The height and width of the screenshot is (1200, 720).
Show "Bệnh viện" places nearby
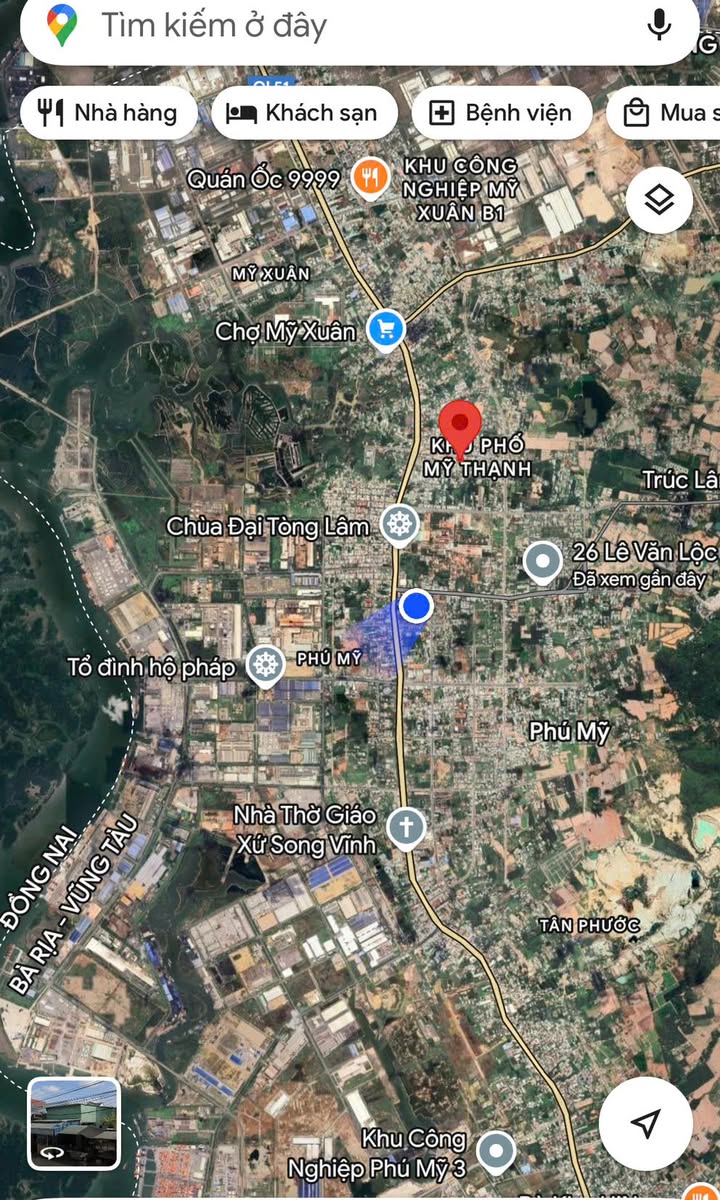click(500, 113)
